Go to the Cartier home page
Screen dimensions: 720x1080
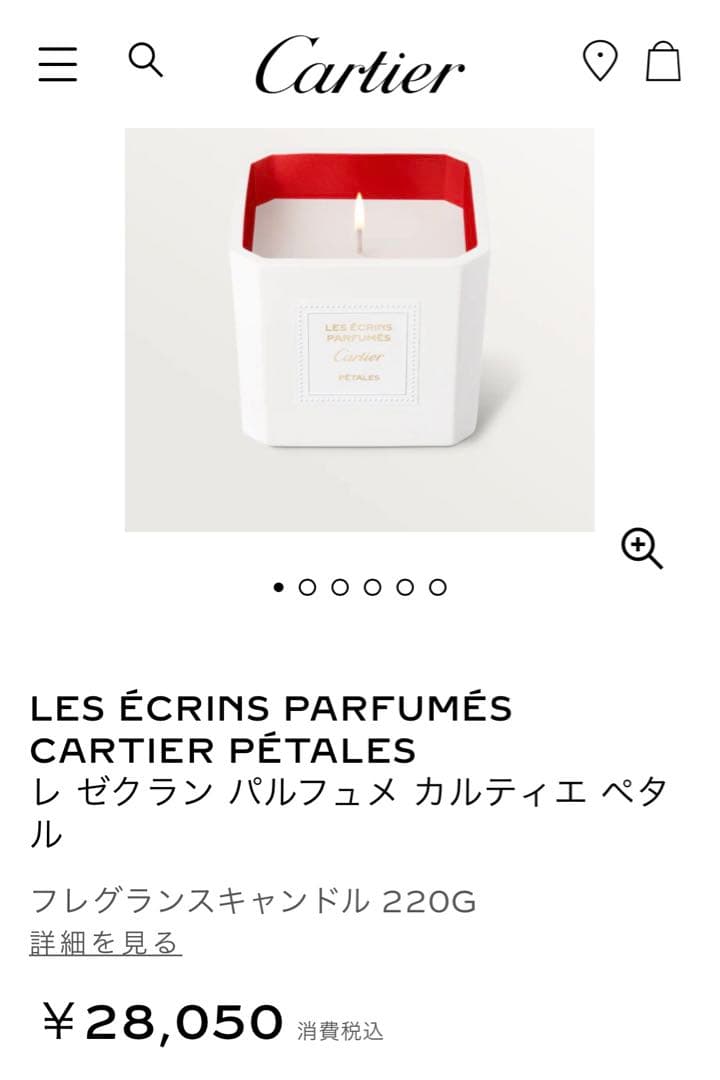tap(359, 64)
